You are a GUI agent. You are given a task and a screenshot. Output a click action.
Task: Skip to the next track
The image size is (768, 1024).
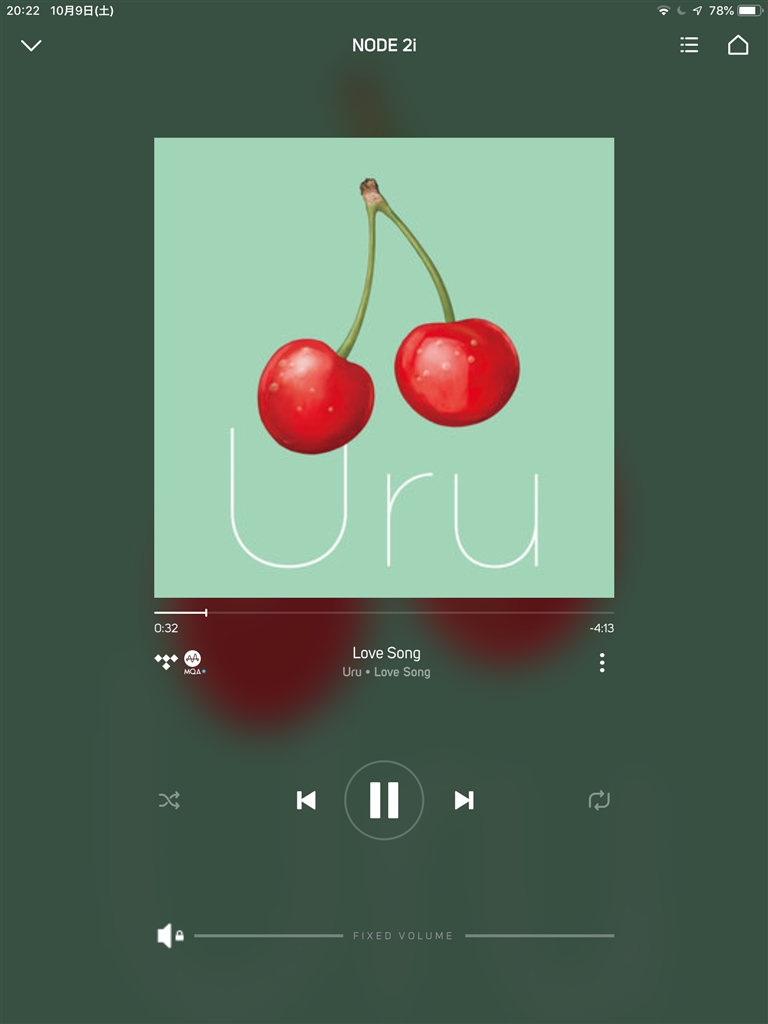pos(464,800)
